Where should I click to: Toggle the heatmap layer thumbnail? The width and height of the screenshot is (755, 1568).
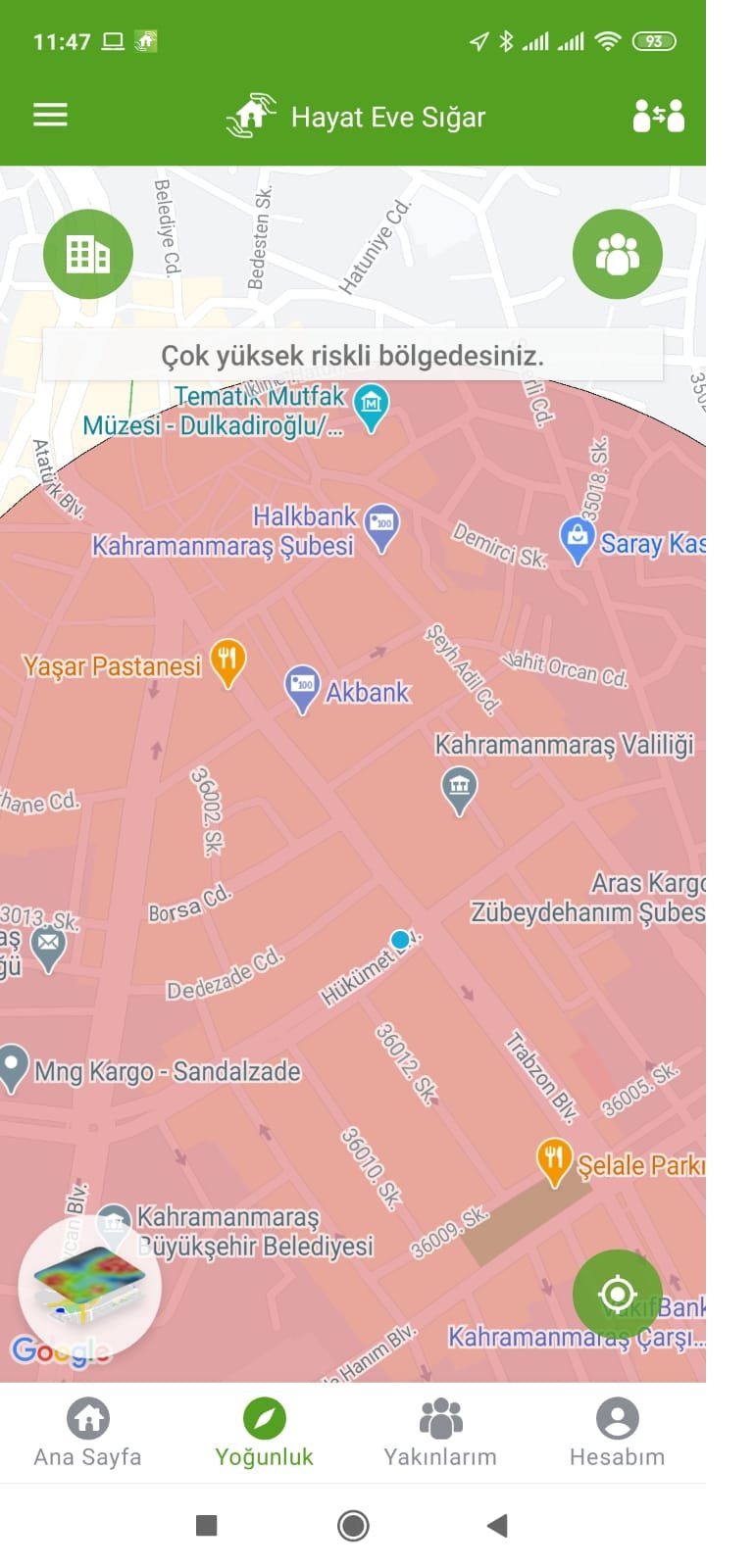[89, 1285]
